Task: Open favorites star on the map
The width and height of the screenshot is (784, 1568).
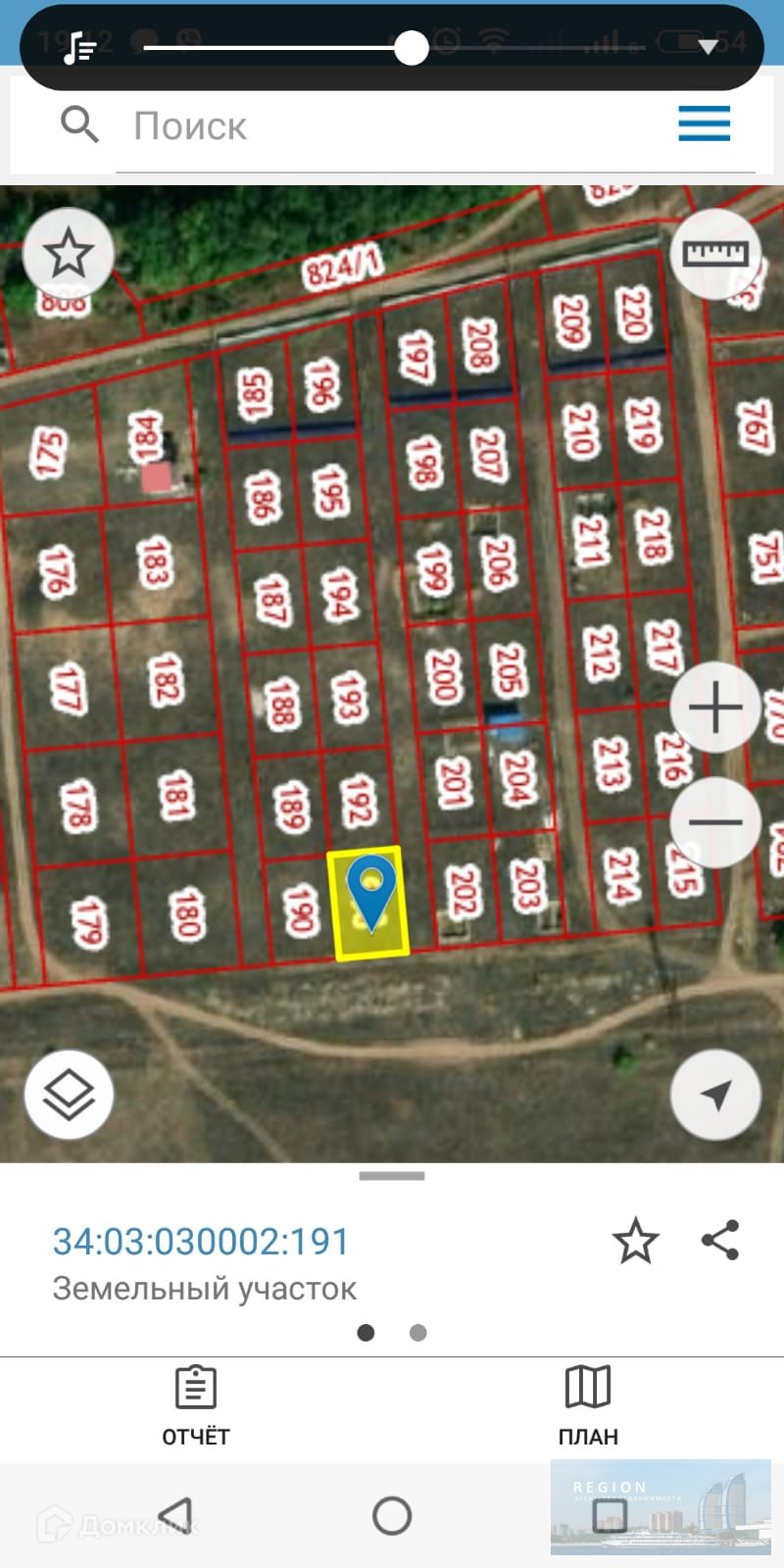Action: 69,254
